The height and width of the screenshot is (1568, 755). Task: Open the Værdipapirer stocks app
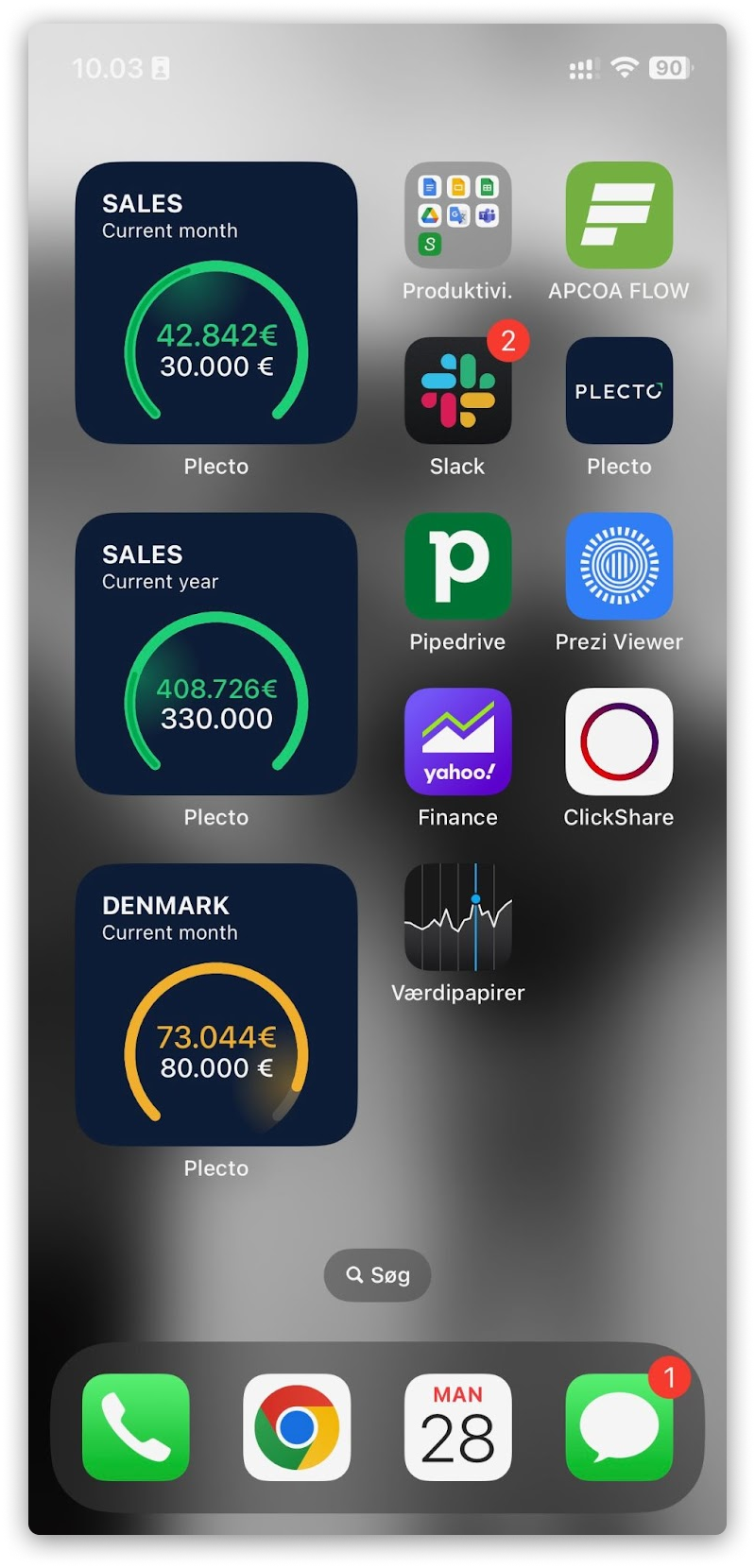pos(458,917)
